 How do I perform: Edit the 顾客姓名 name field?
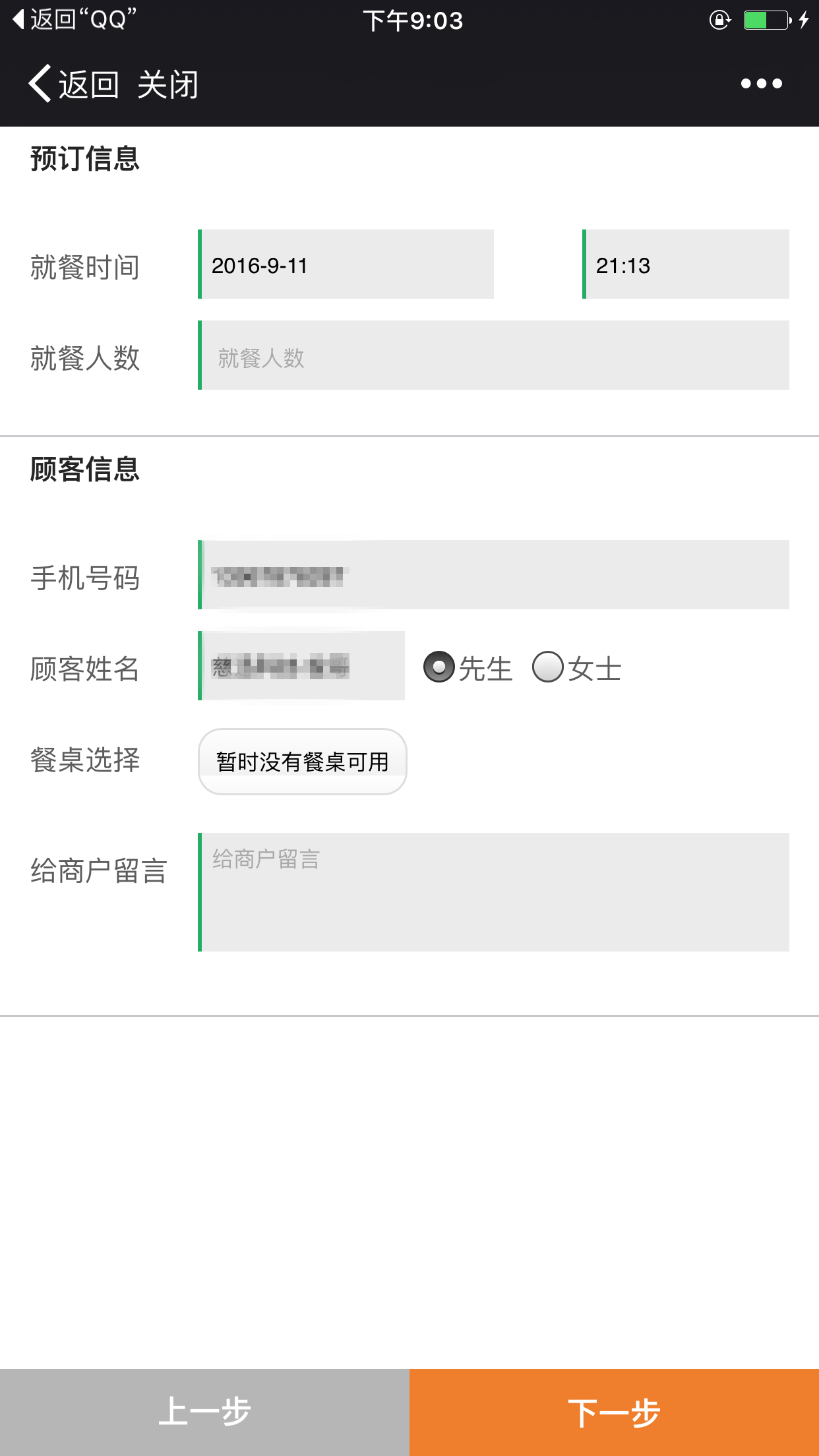pos(301,666)
